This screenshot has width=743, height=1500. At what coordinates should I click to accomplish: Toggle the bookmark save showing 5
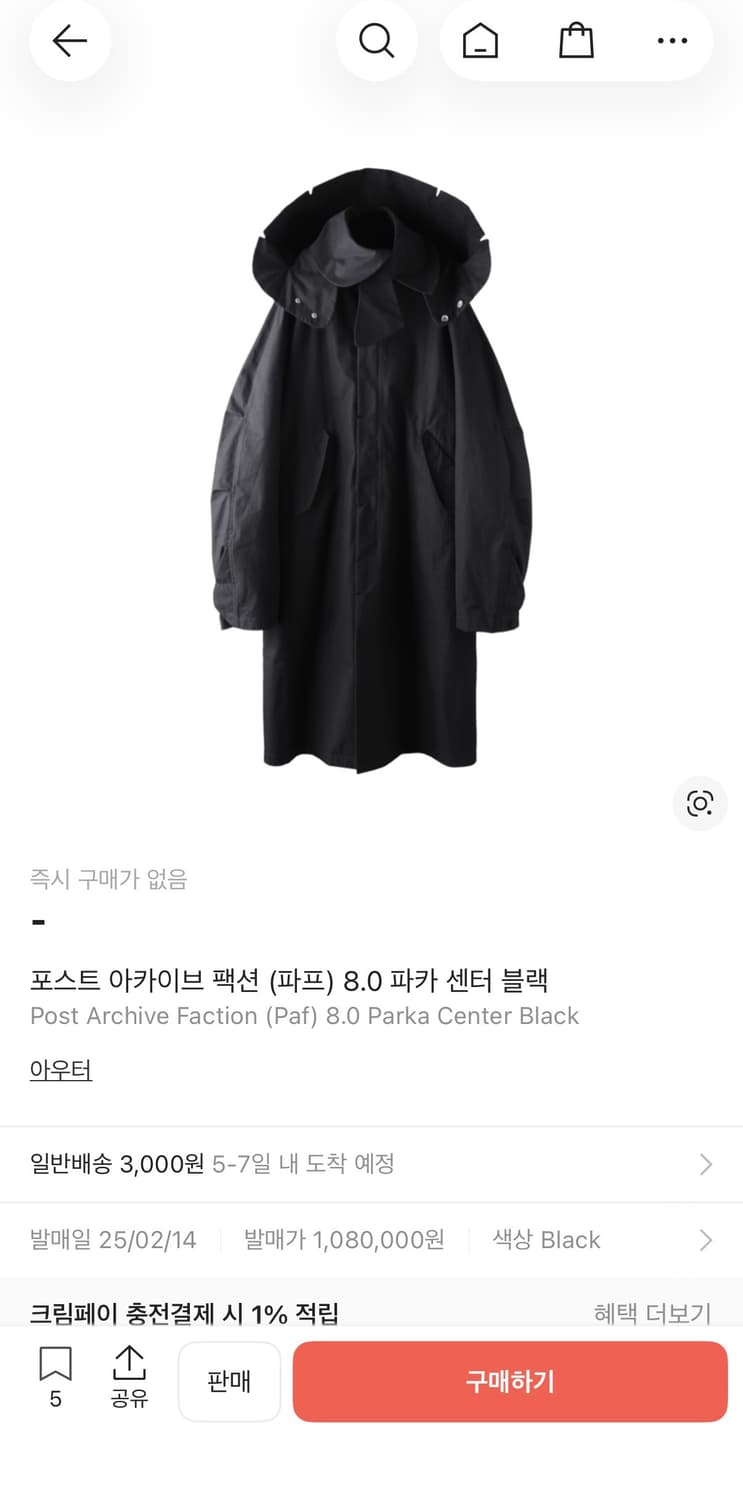(x=54, y=1380)
